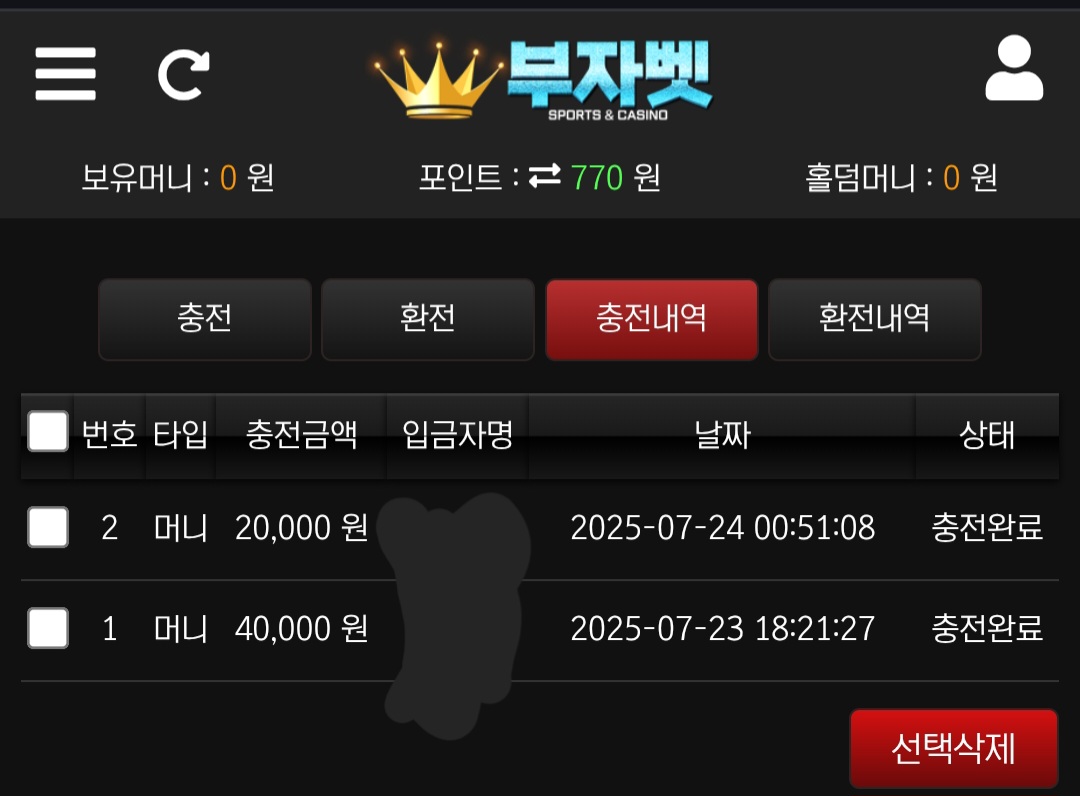Check the select-all checkbox in the header
Viewport: 1080px width, 796px height.
tap(48, 432)
